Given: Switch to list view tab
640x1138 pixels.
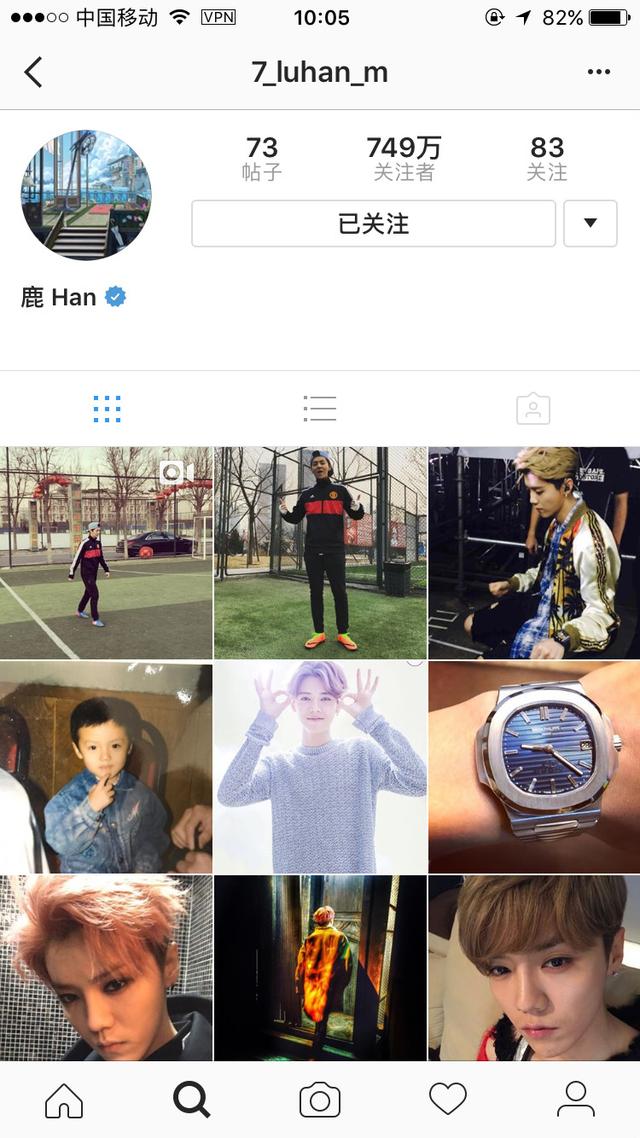Looking at the screenshot, I should [320, 408].
